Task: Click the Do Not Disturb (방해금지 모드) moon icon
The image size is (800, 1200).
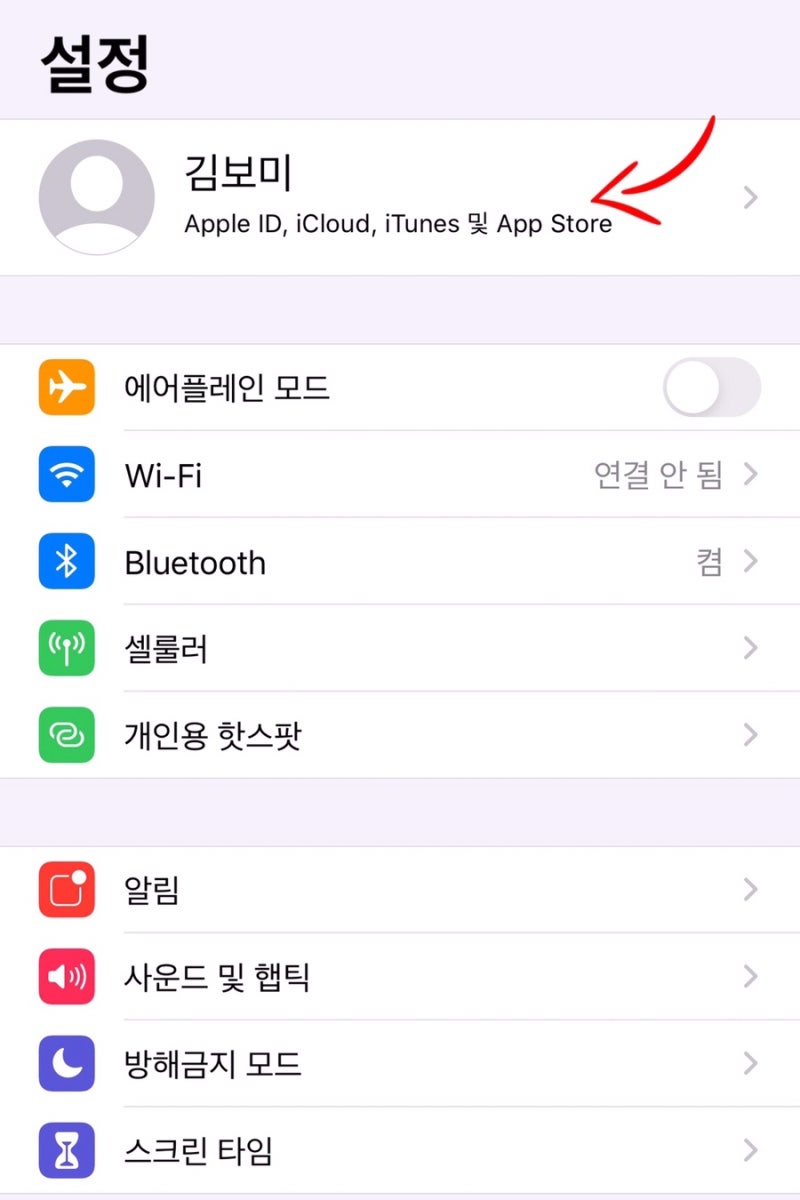Action: 65,1063
